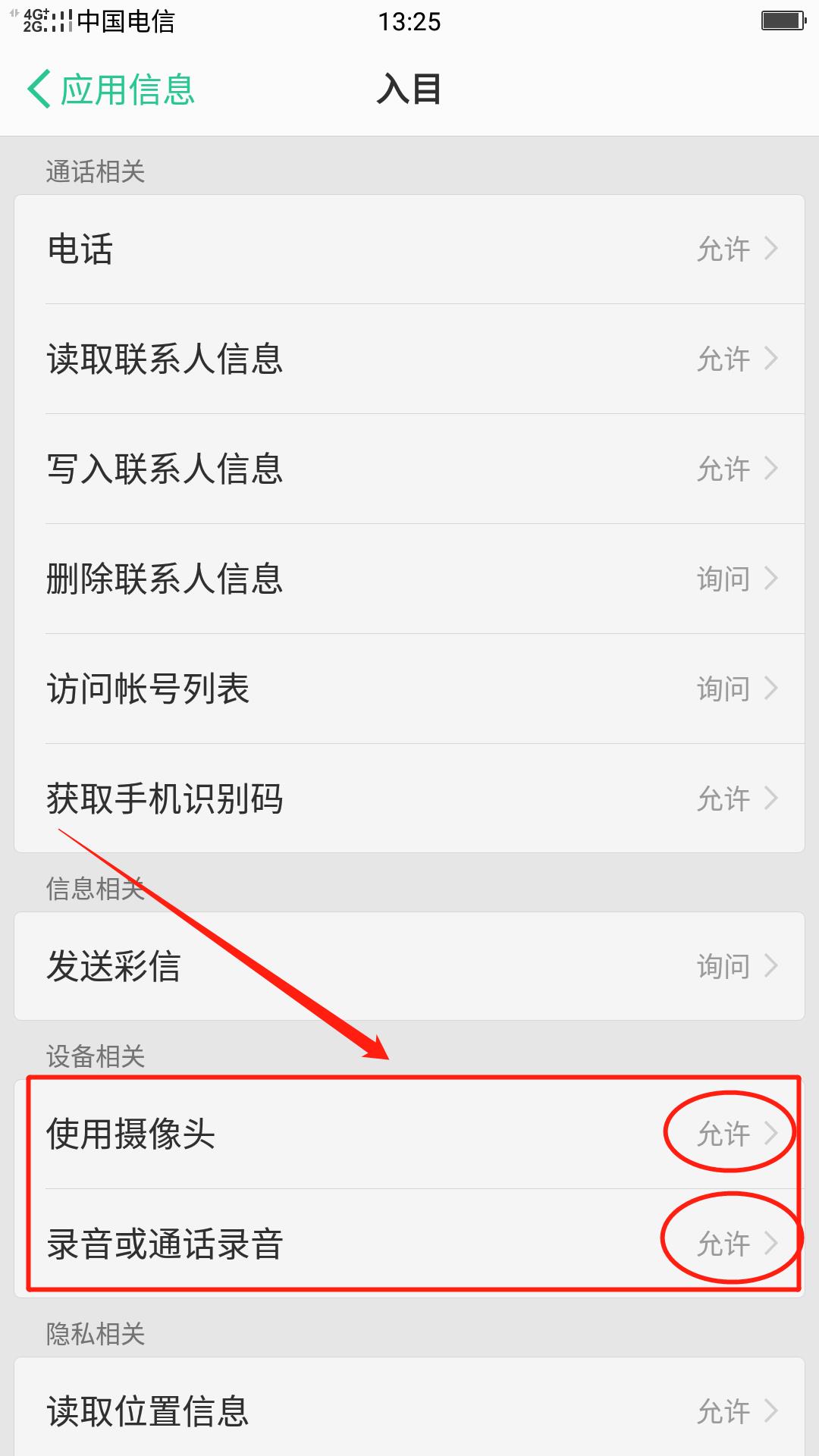Open 录音或通话录音 permission

(x=409, y=1244)
